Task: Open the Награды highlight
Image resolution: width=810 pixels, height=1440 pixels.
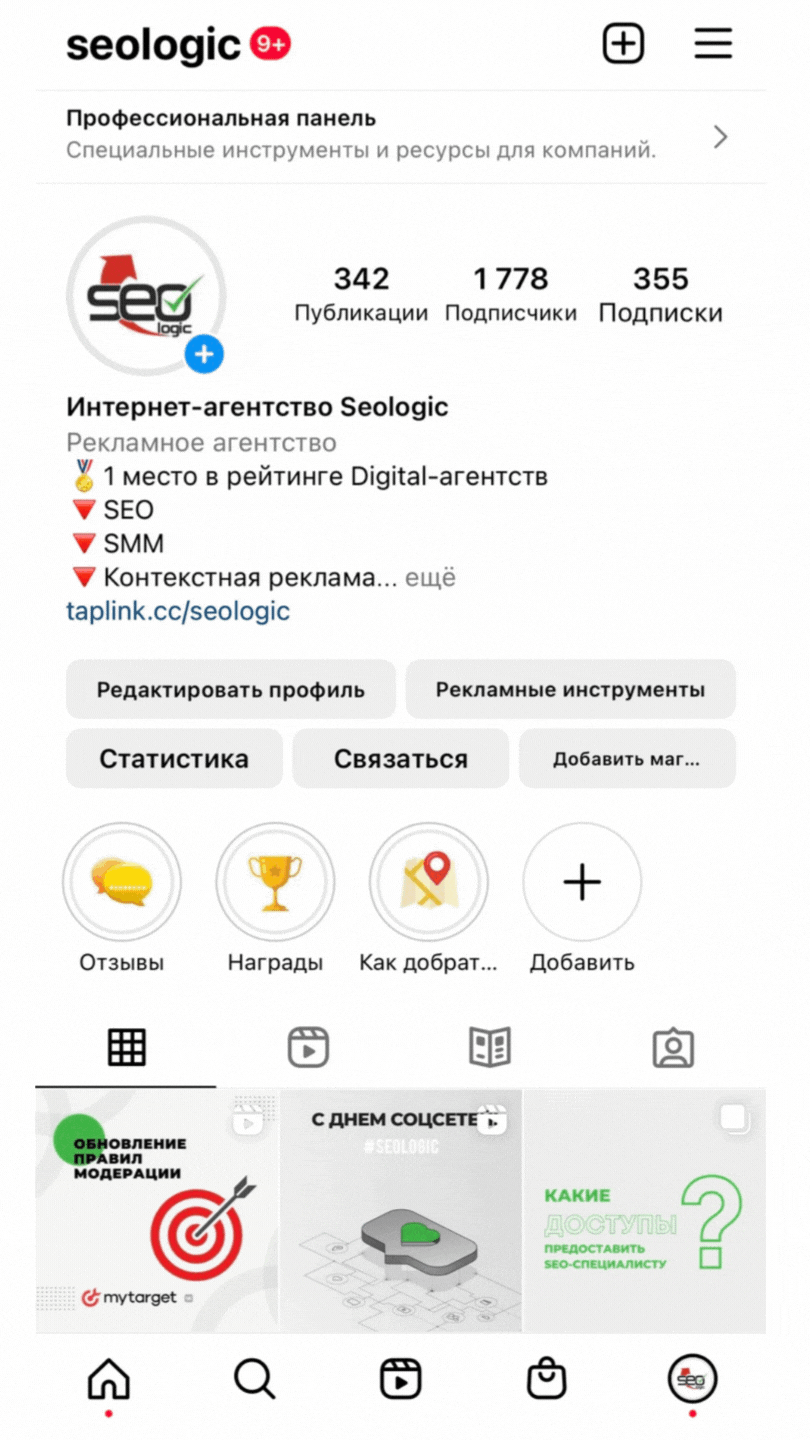Action: pos(275,899)
